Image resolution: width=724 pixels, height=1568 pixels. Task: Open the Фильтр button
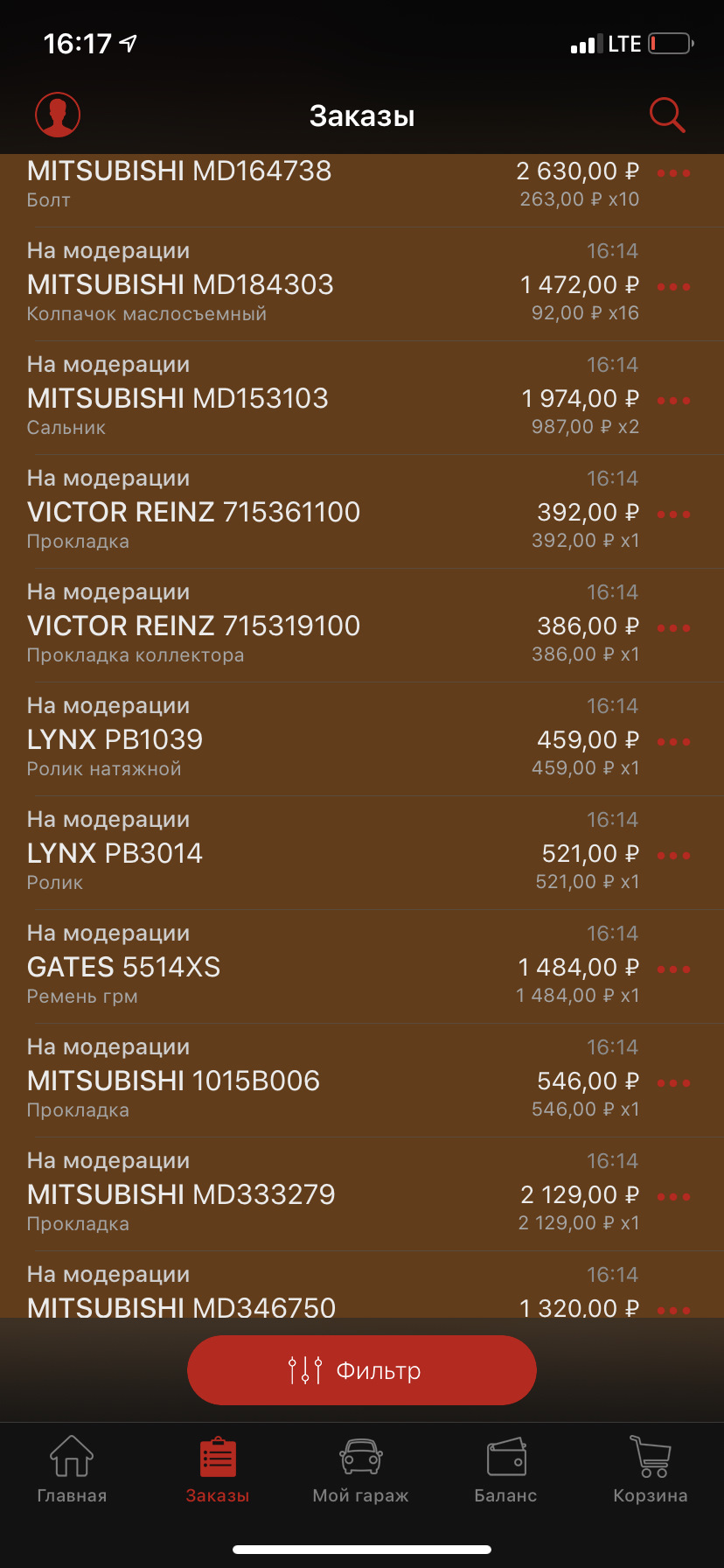pyautogui.click(x=361, y=1369)
